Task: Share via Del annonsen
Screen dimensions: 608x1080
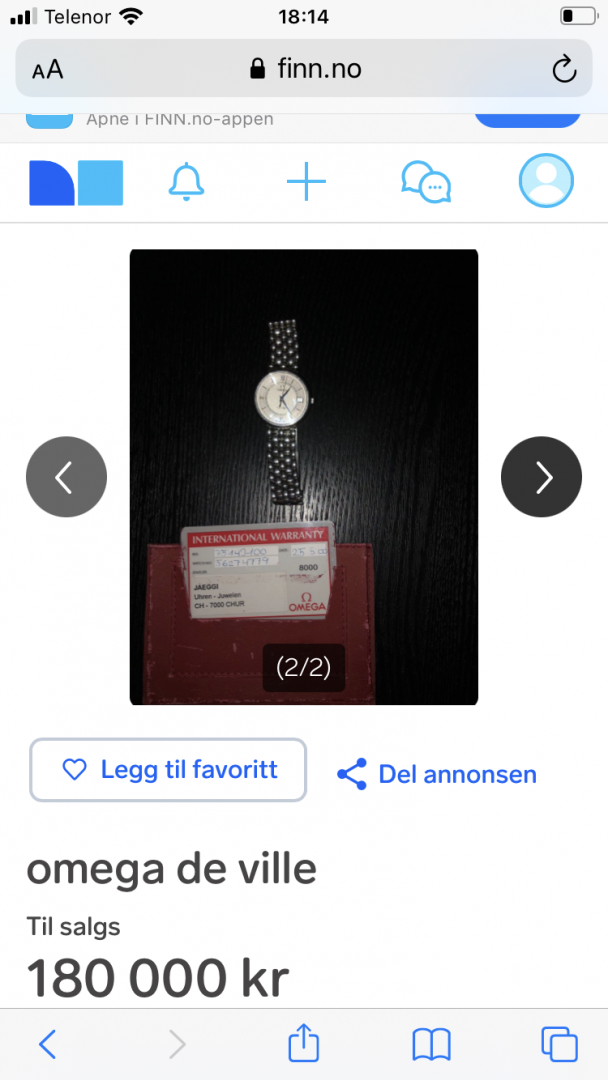Action: tap(437, 774)
